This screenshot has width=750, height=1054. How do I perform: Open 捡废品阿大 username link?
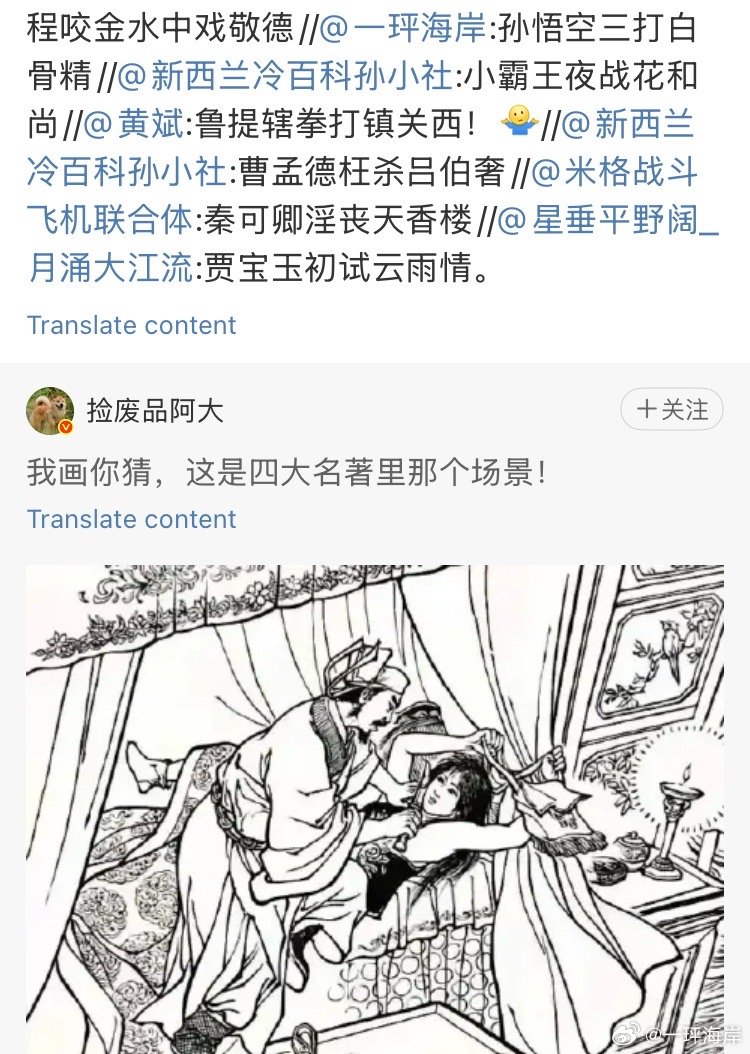pyautogui.click(x=155, y=411)
